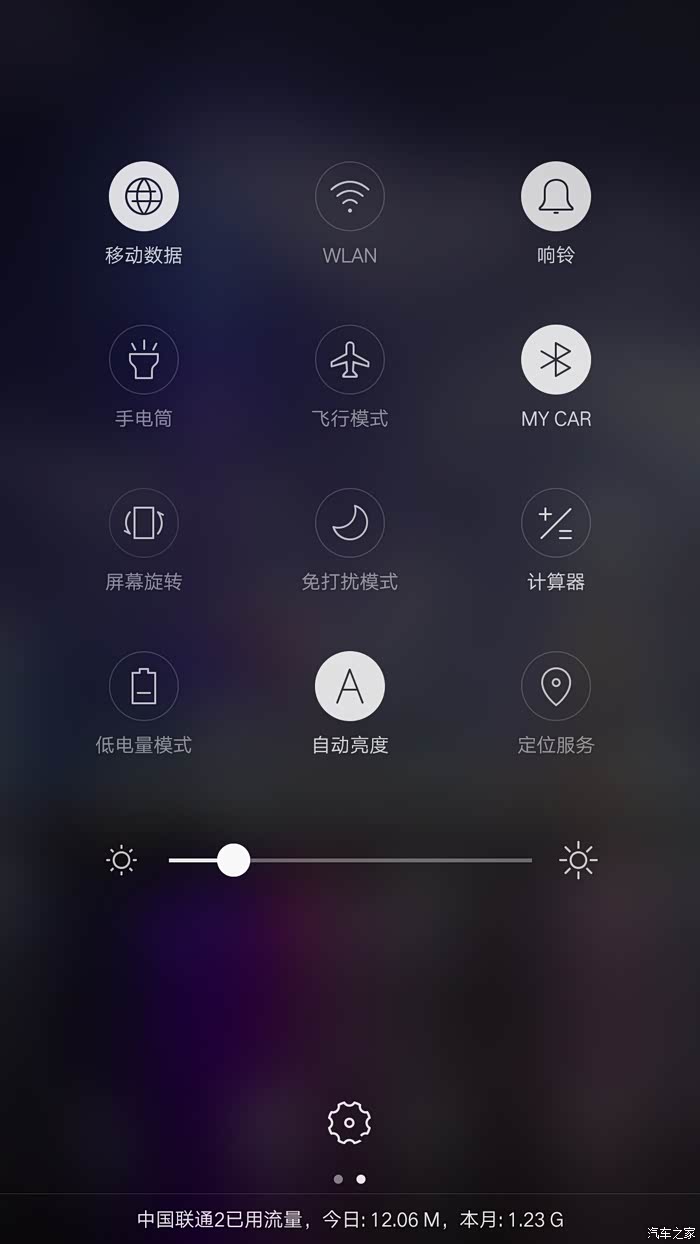Toggle the 响铃 ringer mode
Image resolution: width=700 pixels, height=1244 pixels.
coord(556,196)
